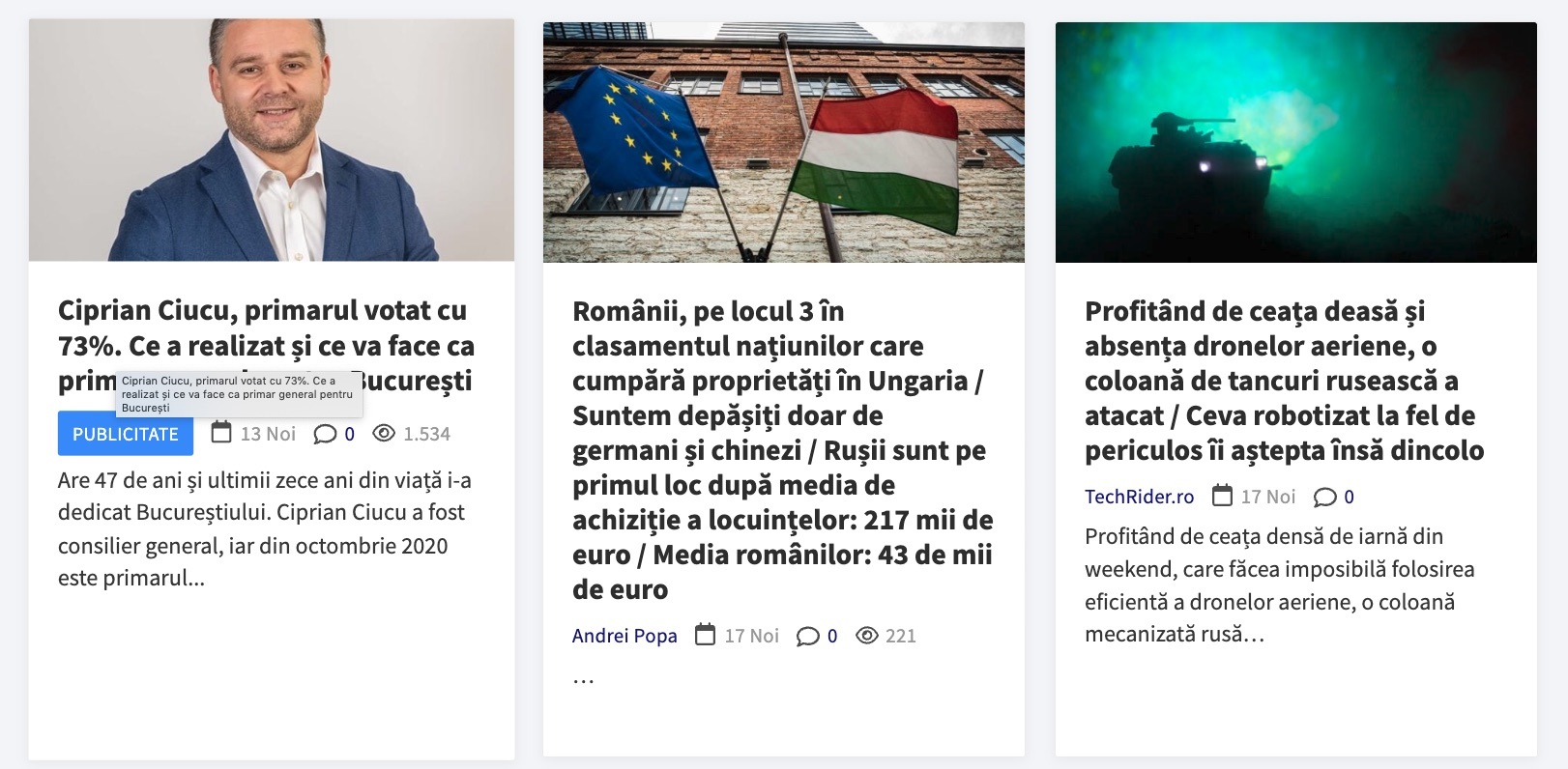The height and width of the screenshot is (769, 1568).
Task: View comments on the TechRider.ro article
Action: [1334, 497]
